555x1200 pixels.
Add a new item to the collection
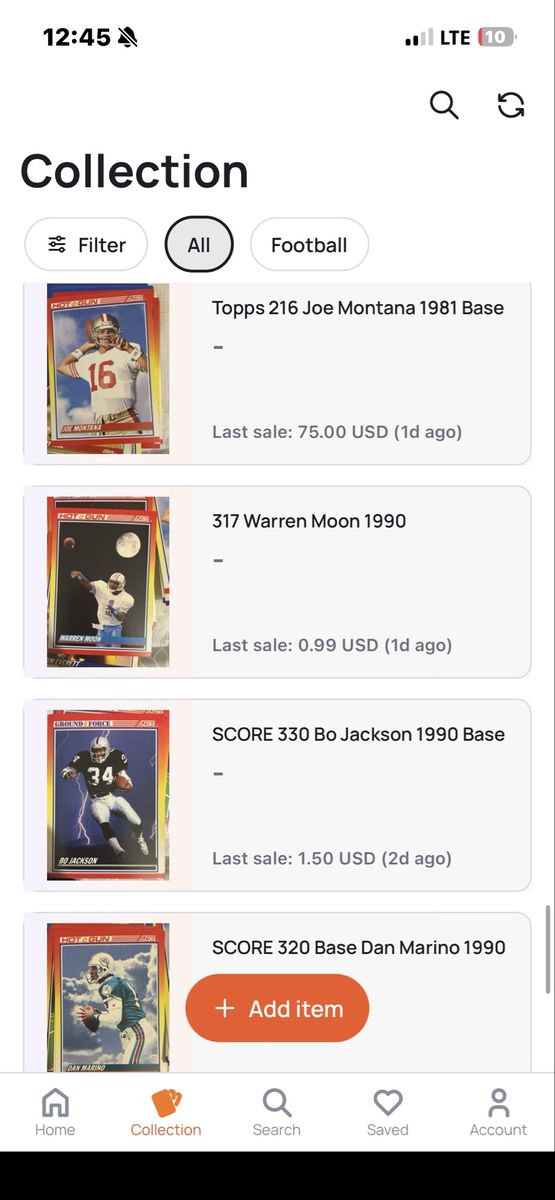277,1008
